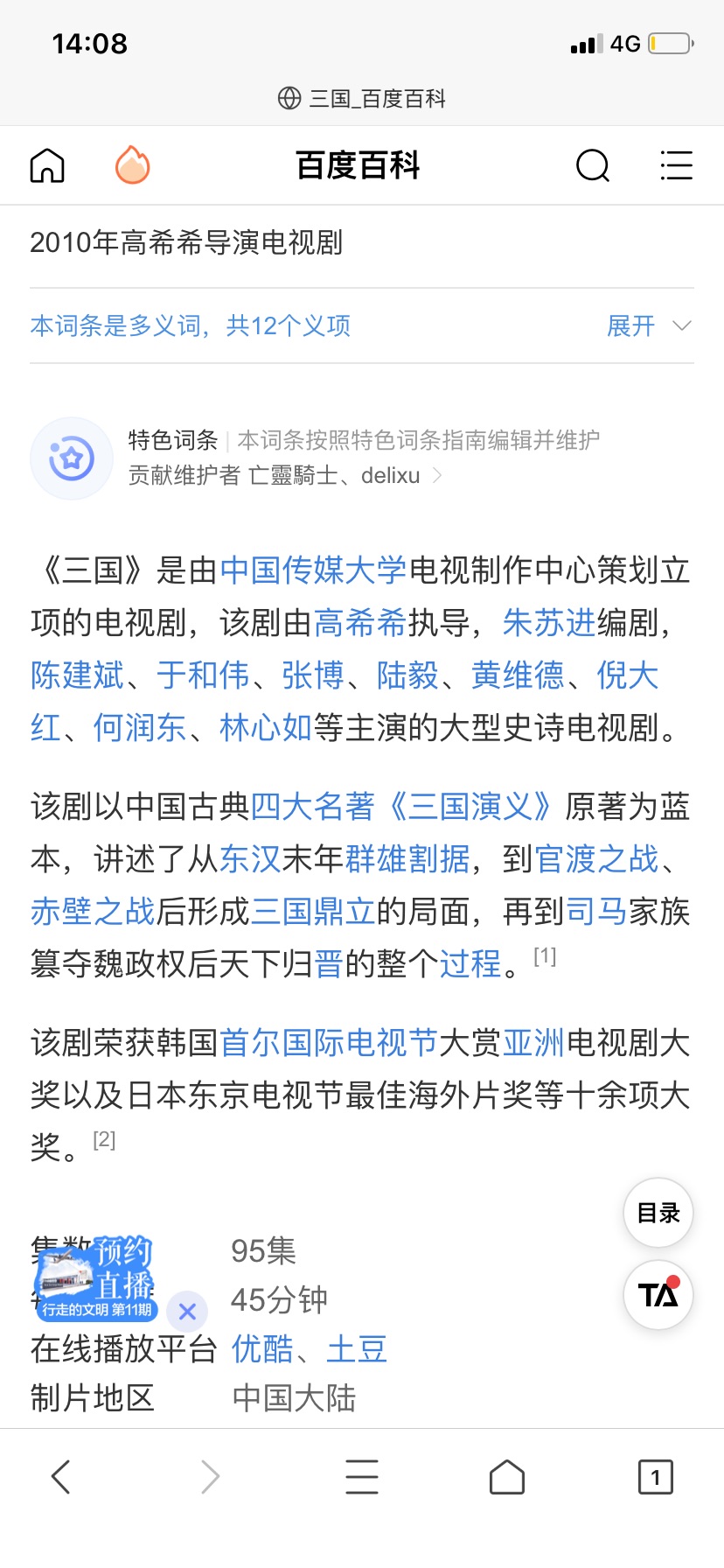Go to the Baidu Baike home icon
The width and height of the screenshot is (724, 1568).
click(x=47, y=165)
